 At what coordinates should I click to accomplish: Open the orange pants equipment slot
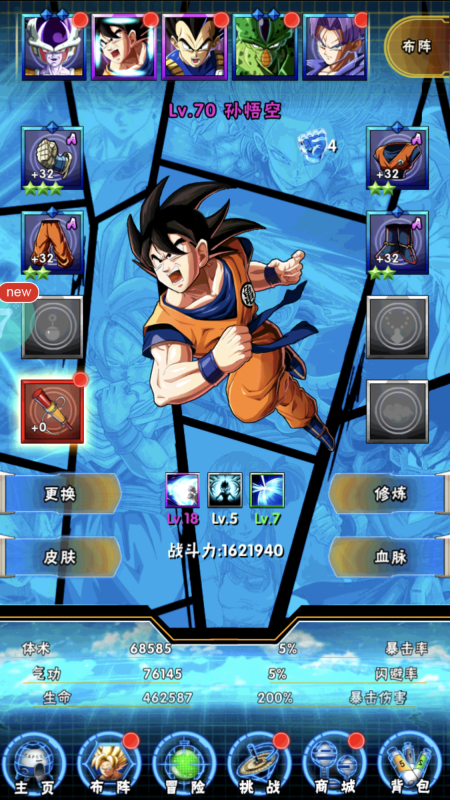(53, 243)
